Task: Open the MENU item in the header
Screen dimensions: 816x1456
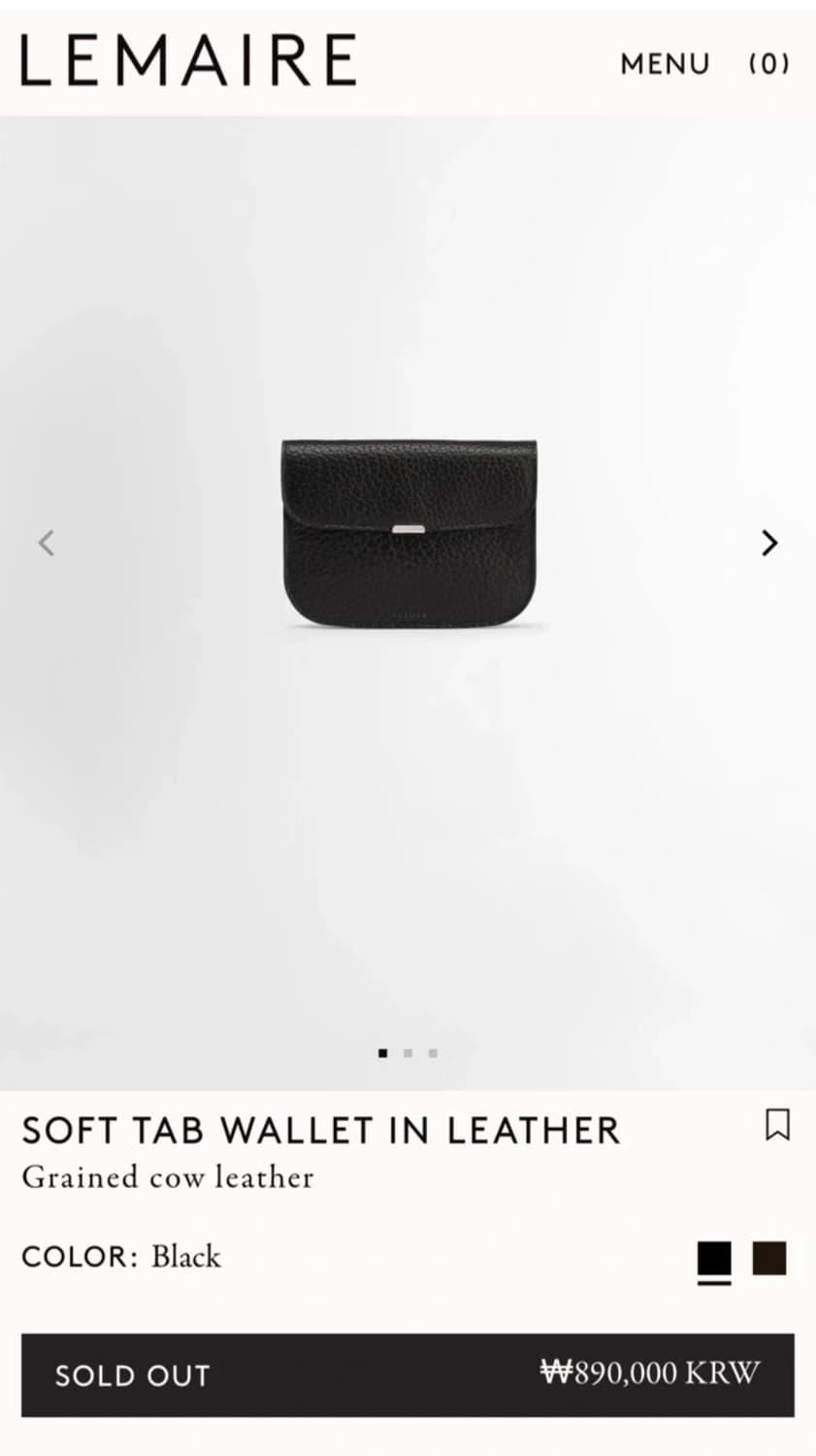Action: (664, 64)
